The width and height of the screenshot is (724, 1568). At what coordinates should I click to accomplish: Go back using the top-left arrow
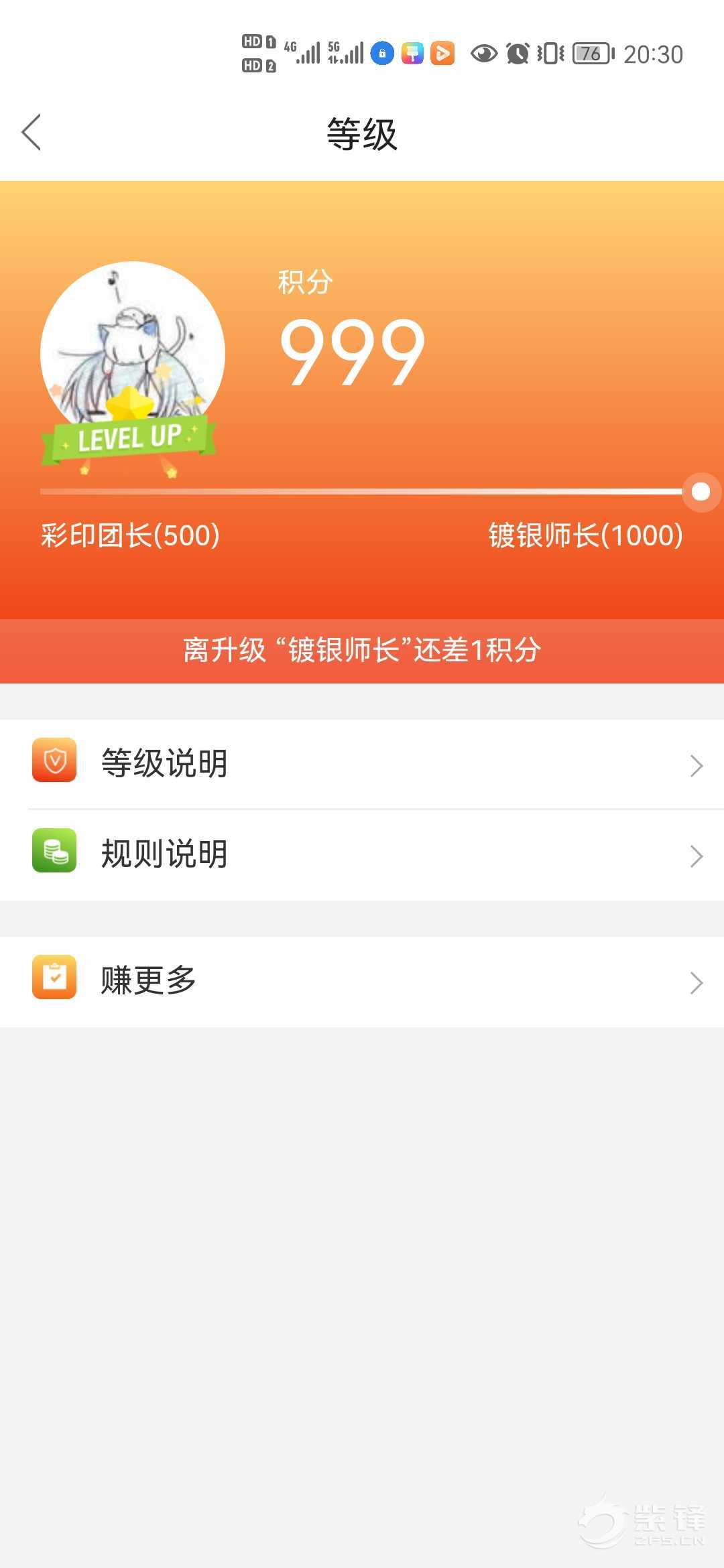(x=32, y=132)
